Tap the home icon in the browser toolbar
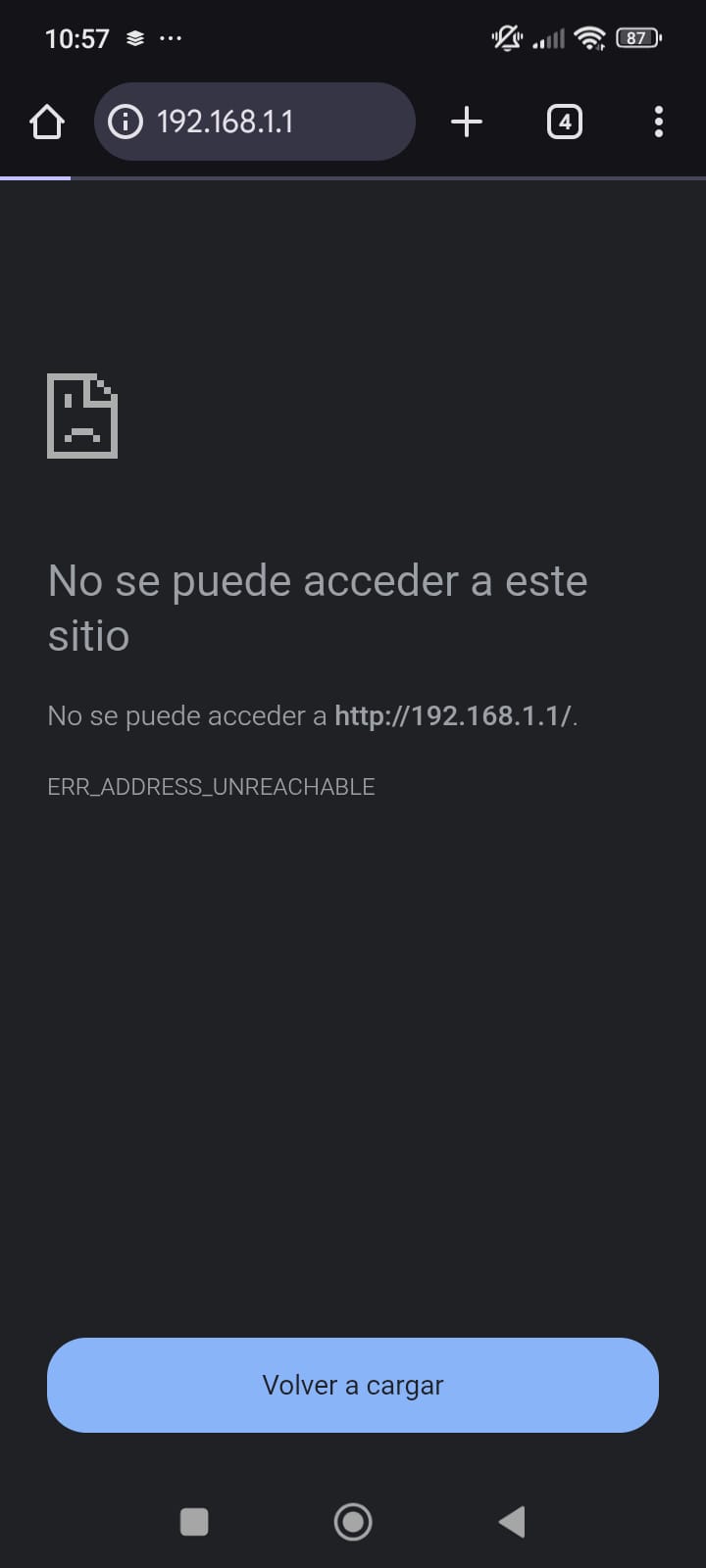 [47, 122]
